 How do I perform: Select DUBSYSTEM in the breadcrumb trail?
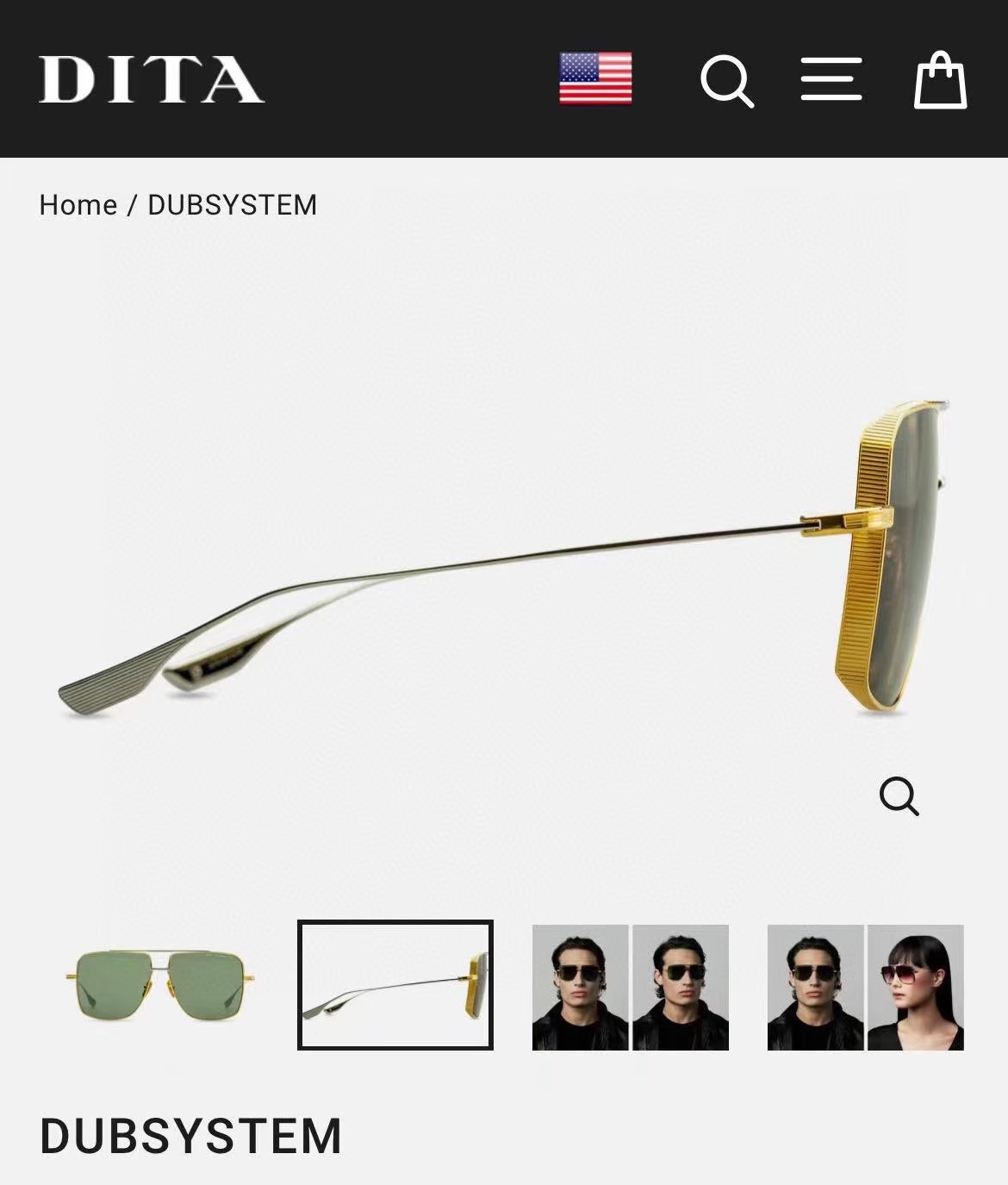coord(231,204)
